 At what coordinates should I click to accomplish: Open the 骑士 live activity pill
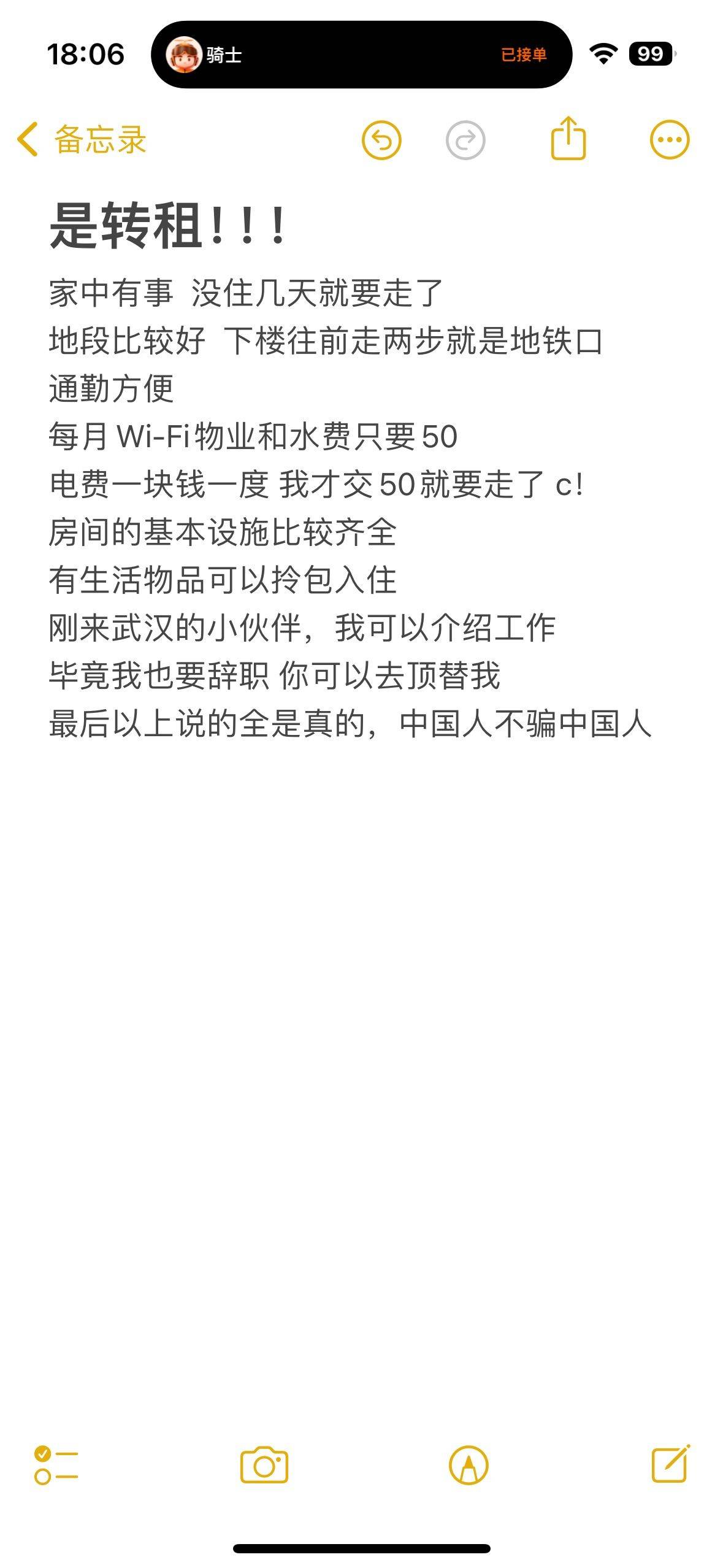361,55
